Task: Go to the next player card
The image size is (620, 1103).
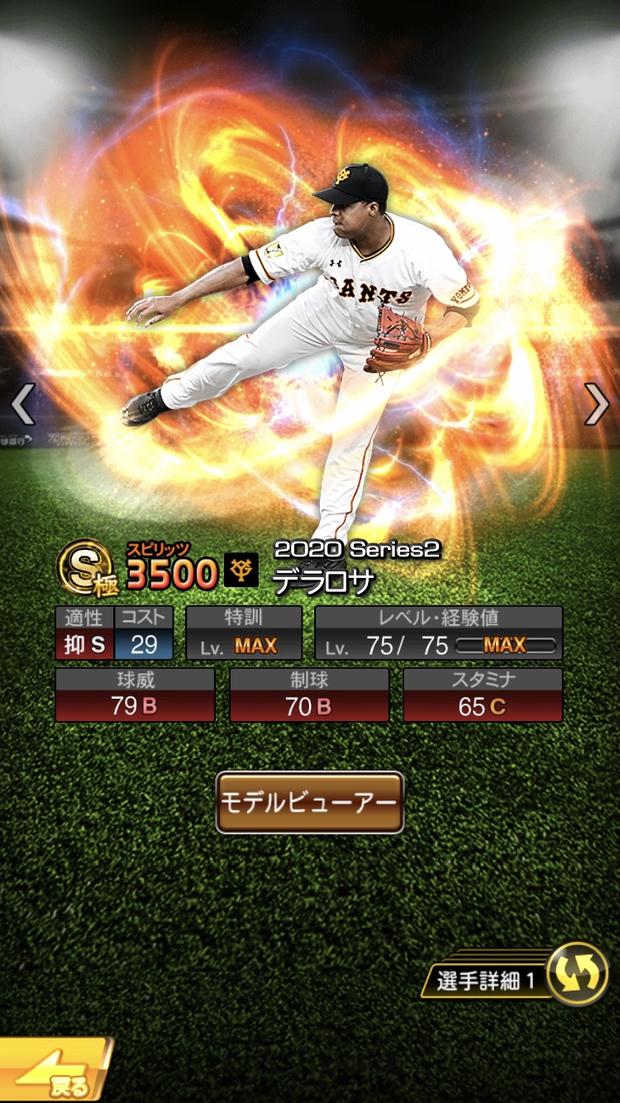Action: coord(596,404)
